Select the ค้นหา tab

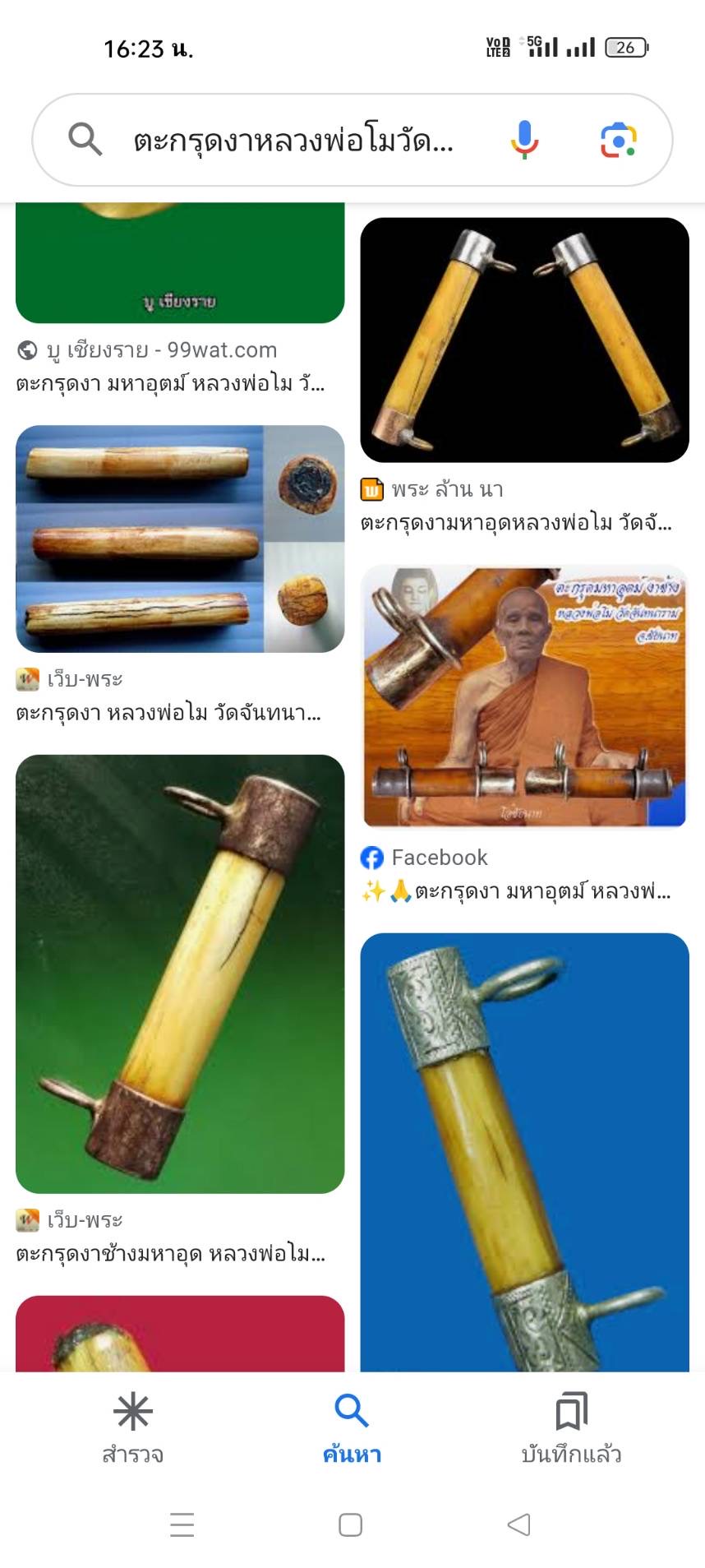coord(352,1429)
